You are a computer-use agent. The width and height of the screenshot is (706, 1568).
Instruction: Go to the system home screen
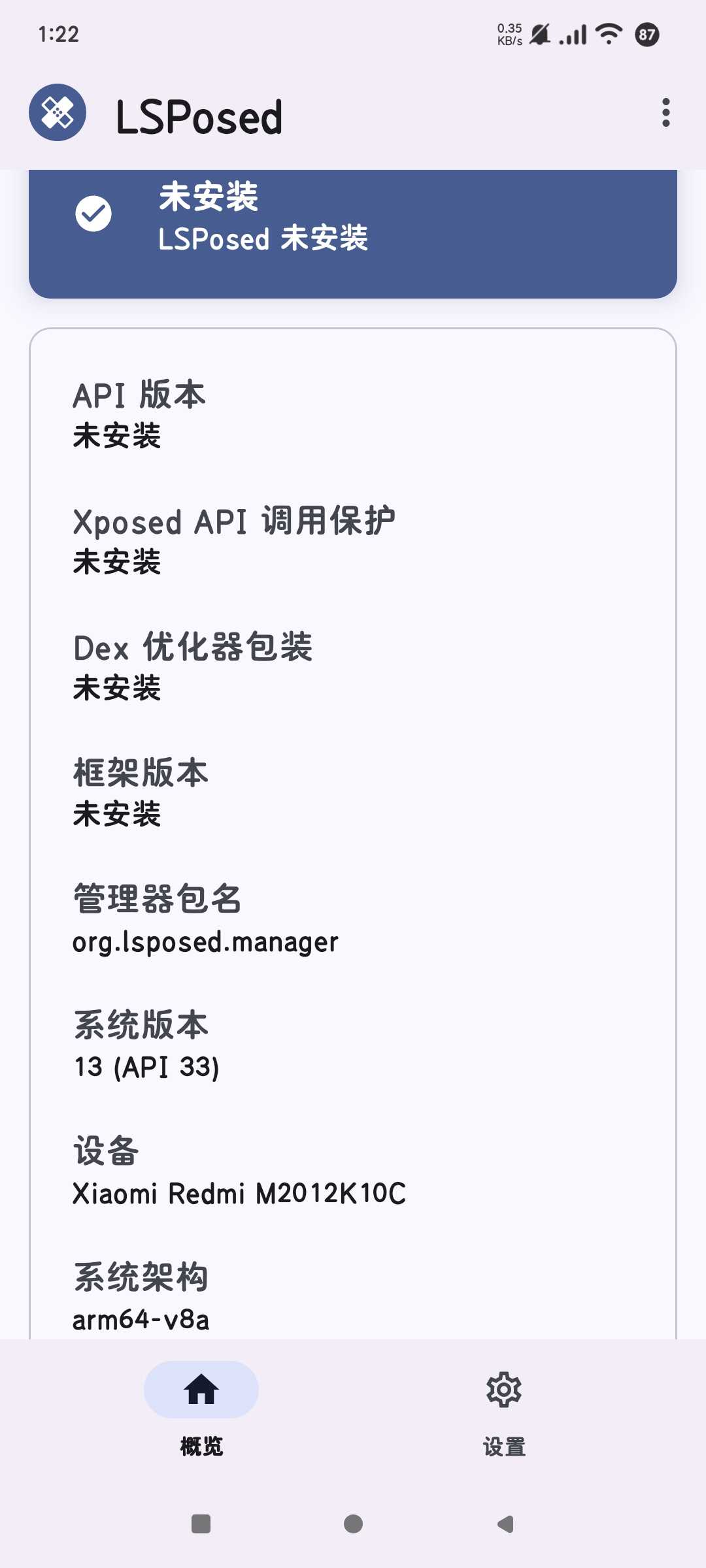[x=353, y=1524]
